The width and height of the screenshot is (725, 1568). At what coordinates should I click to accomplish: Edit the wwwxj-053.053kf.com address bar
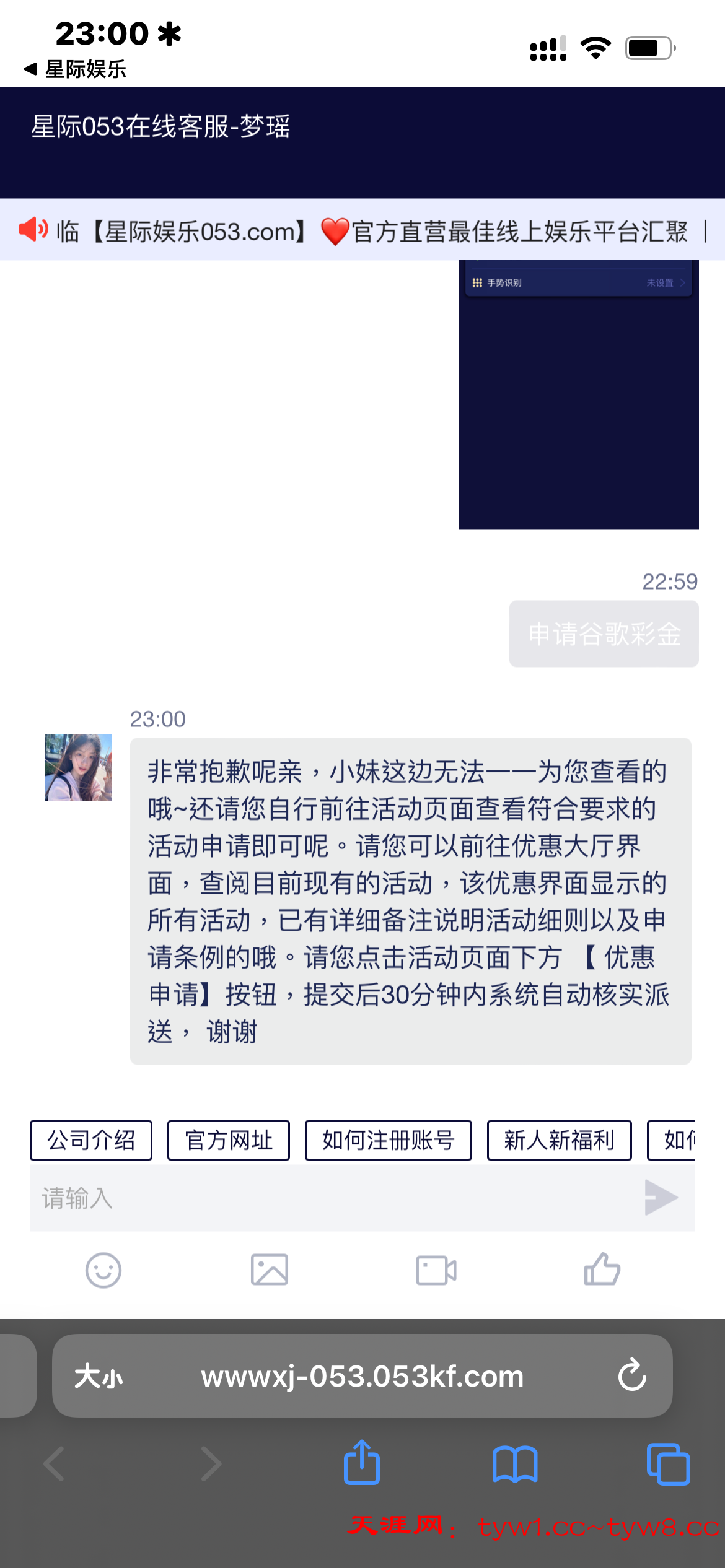click(362, 1377)
